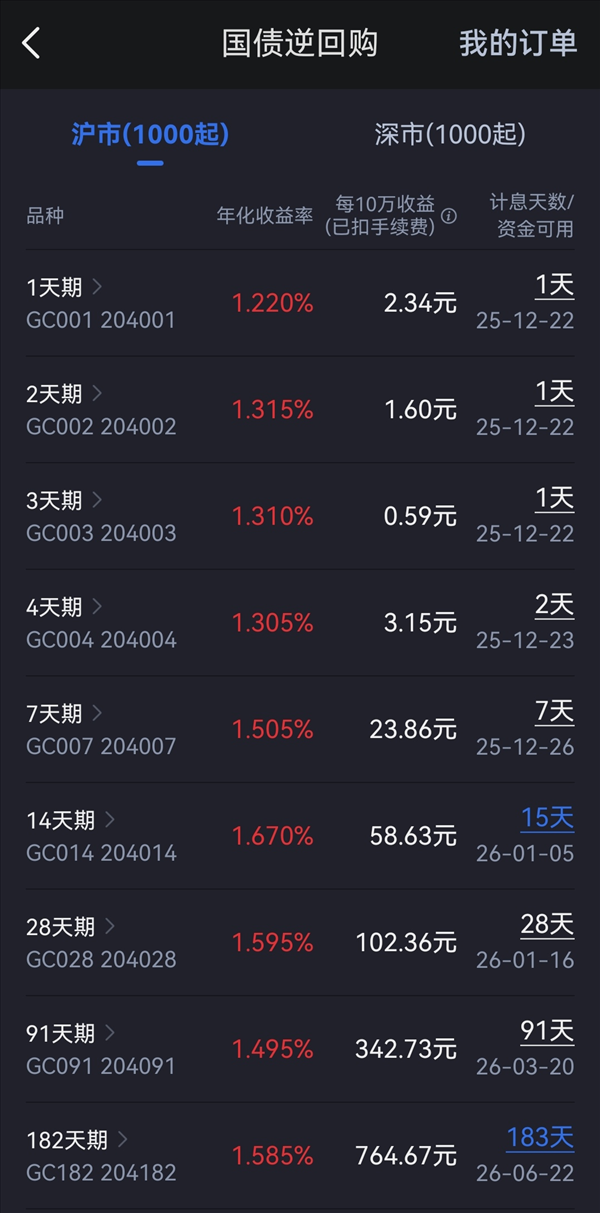This screenshot has width=600, height=1213.
Task: Open 1天期 GC001 row
Action: point(100,303)
